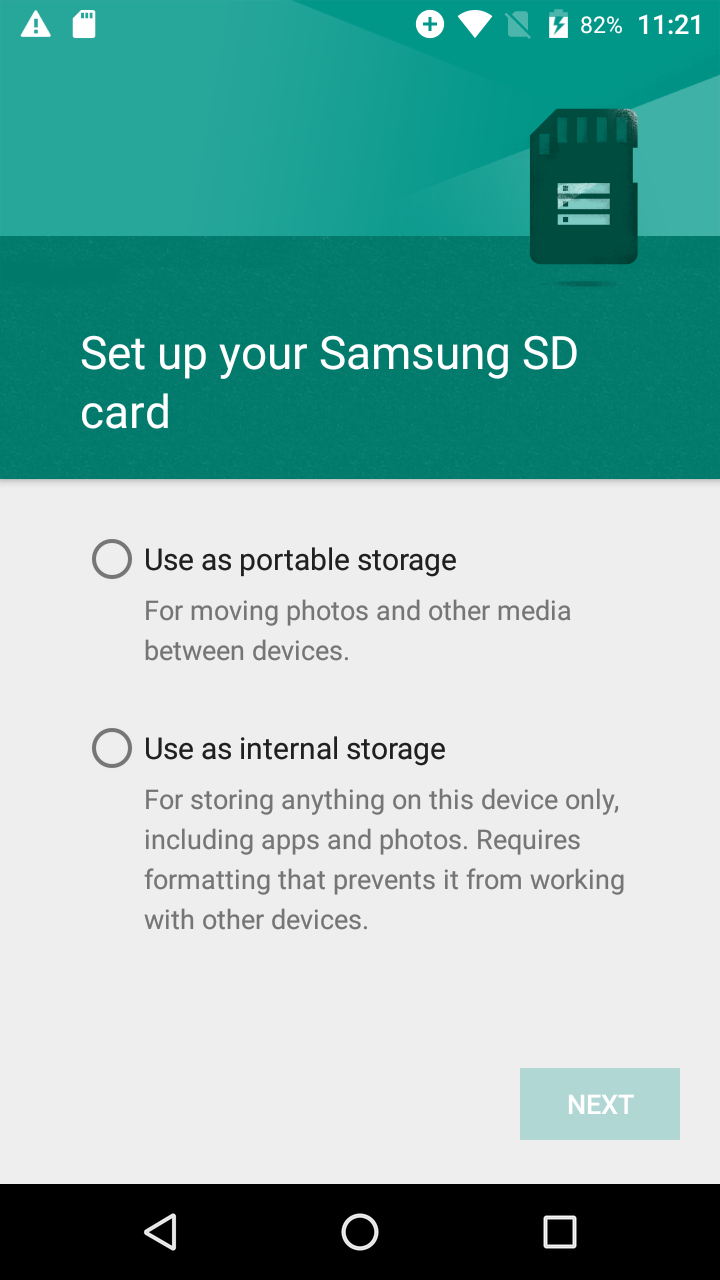The height and width of the screenshot is (1280, 720).
Task: Go back using the navigation bar
Action: [160, 1232]
